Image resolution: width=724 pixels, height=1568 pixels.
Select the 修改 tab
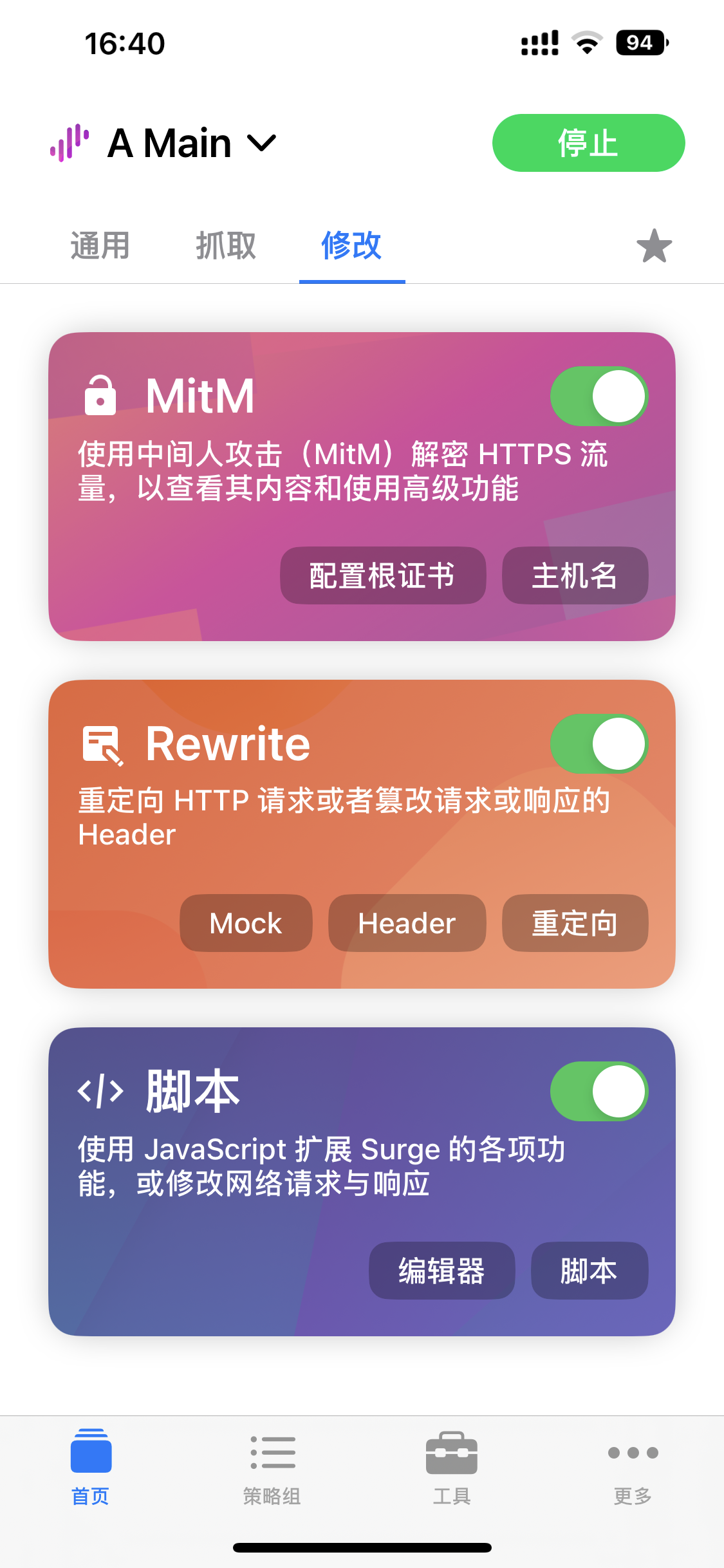[351, 246]
